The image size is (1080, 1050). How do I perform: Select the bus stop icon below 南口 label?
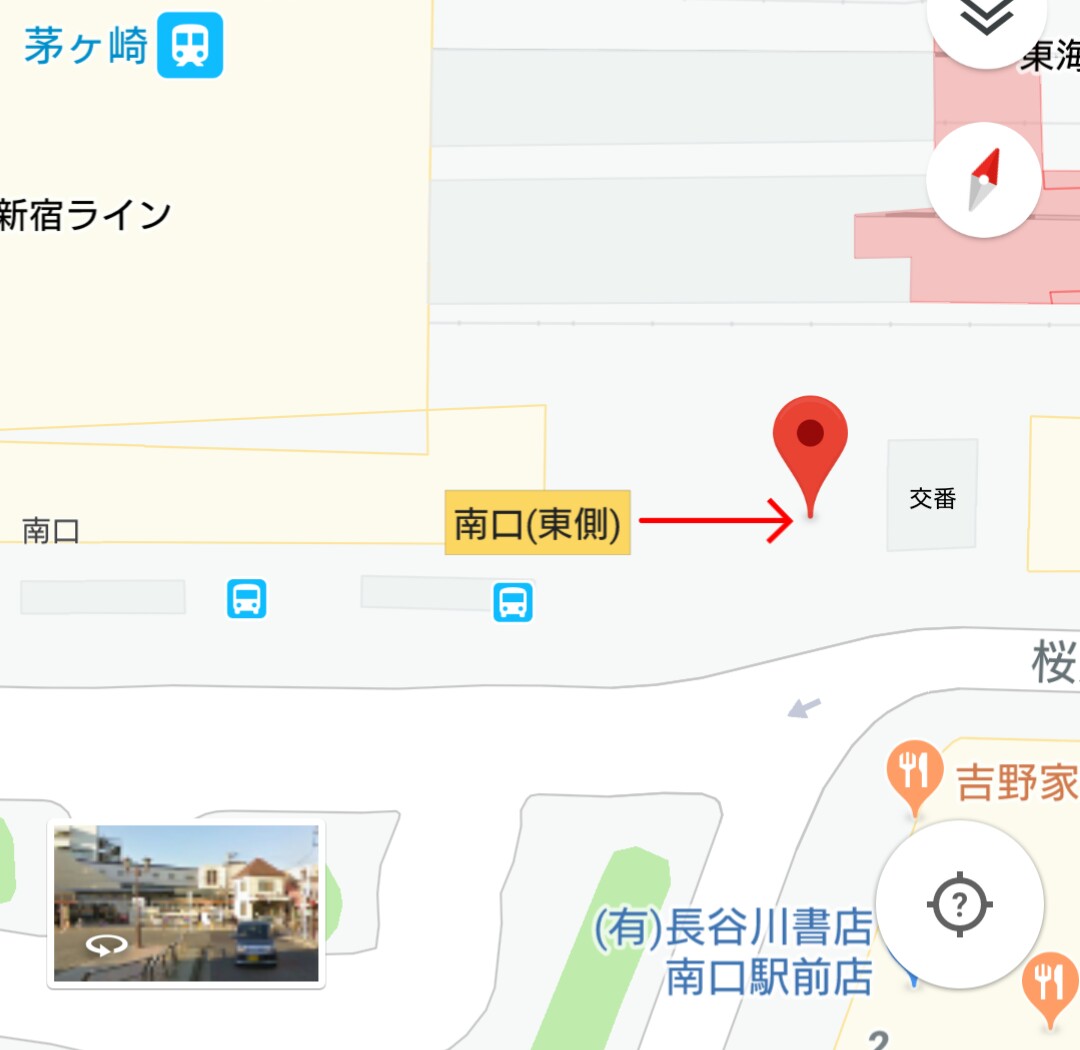click(246, 599)
